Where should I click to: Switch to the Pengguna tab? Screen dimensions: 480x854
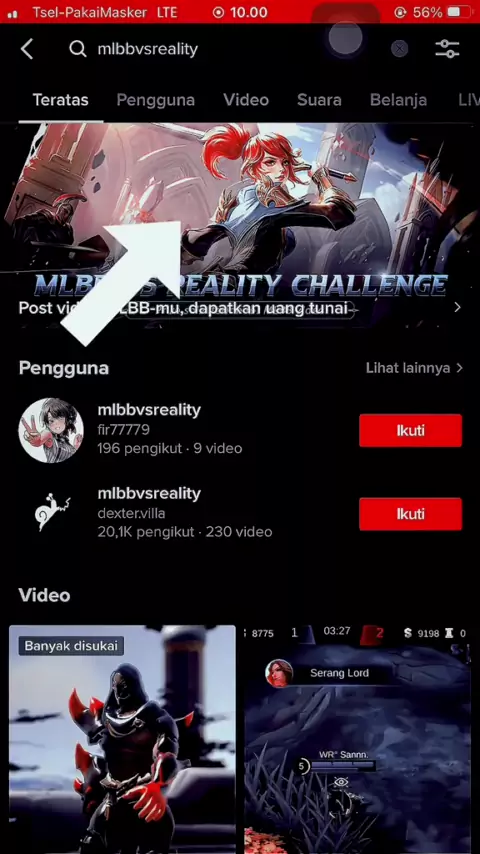click(x=155, y=100)
